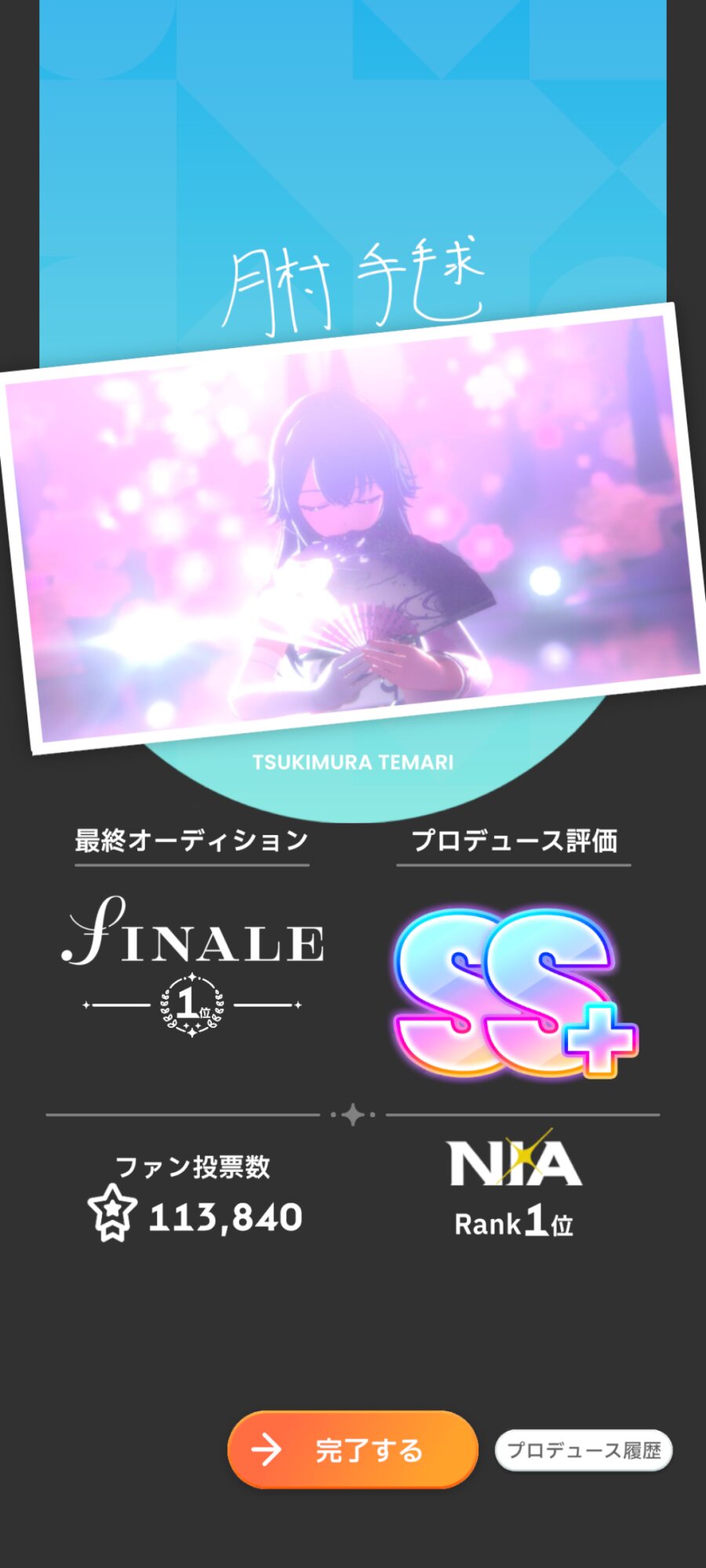706x1568 pixels.
Task: Tap the orange 完了する button
Action: [x=353, y=1450]
